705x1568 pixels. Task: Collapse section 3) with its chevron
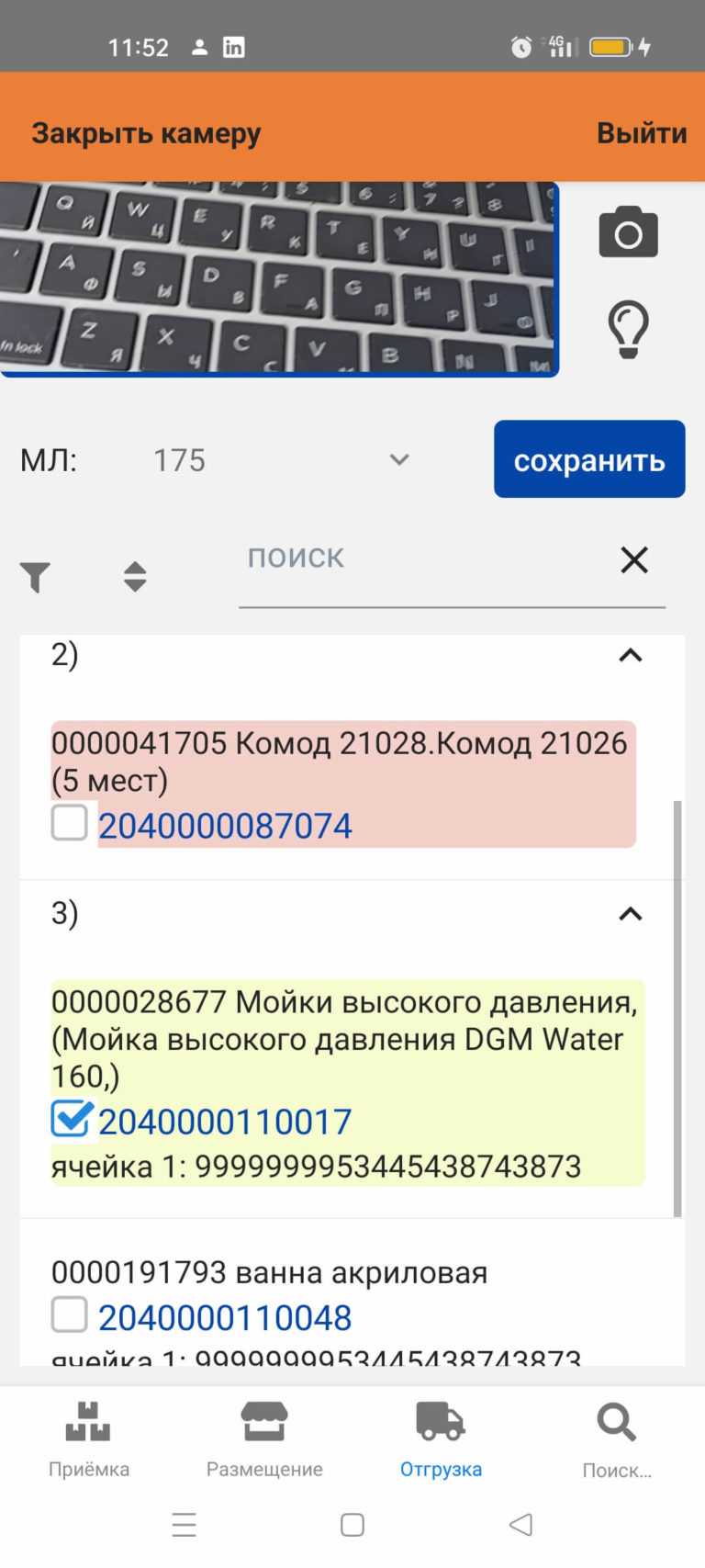pyautogui.click(x=630, y=914)
